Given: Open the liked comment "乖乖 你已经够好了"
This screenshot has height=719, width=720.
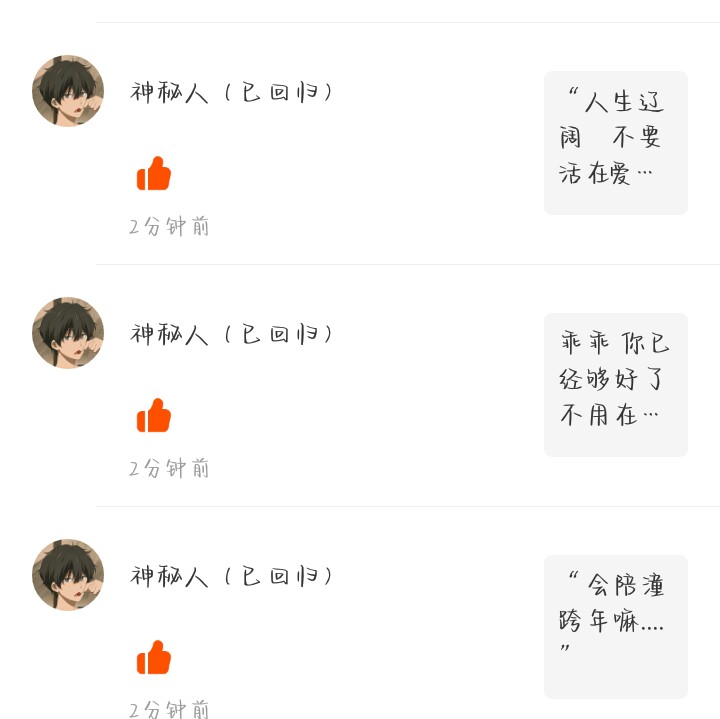Looking at the screenshot, I should pos(615,385).
